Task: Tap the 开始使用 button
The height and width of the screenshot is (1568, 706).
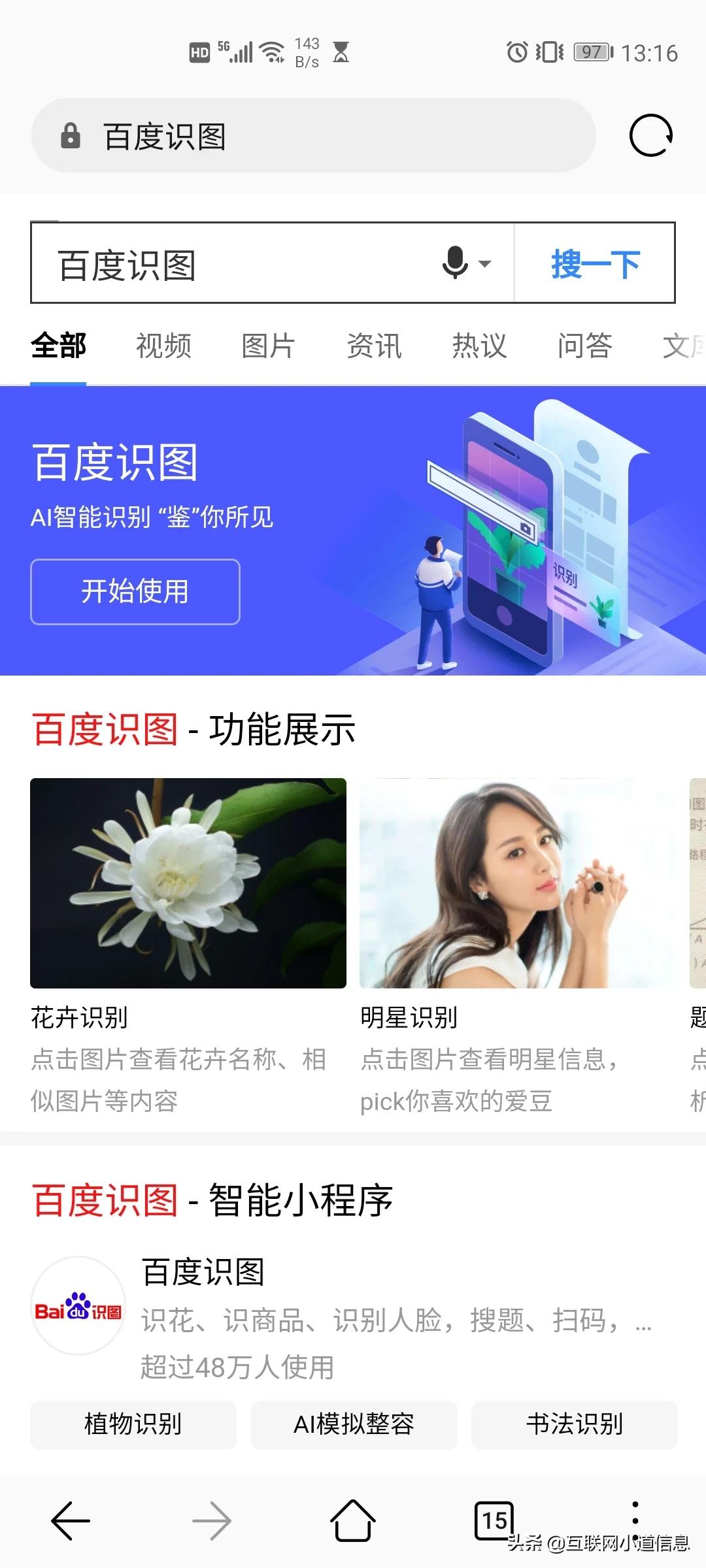Action: coord(135,592)
